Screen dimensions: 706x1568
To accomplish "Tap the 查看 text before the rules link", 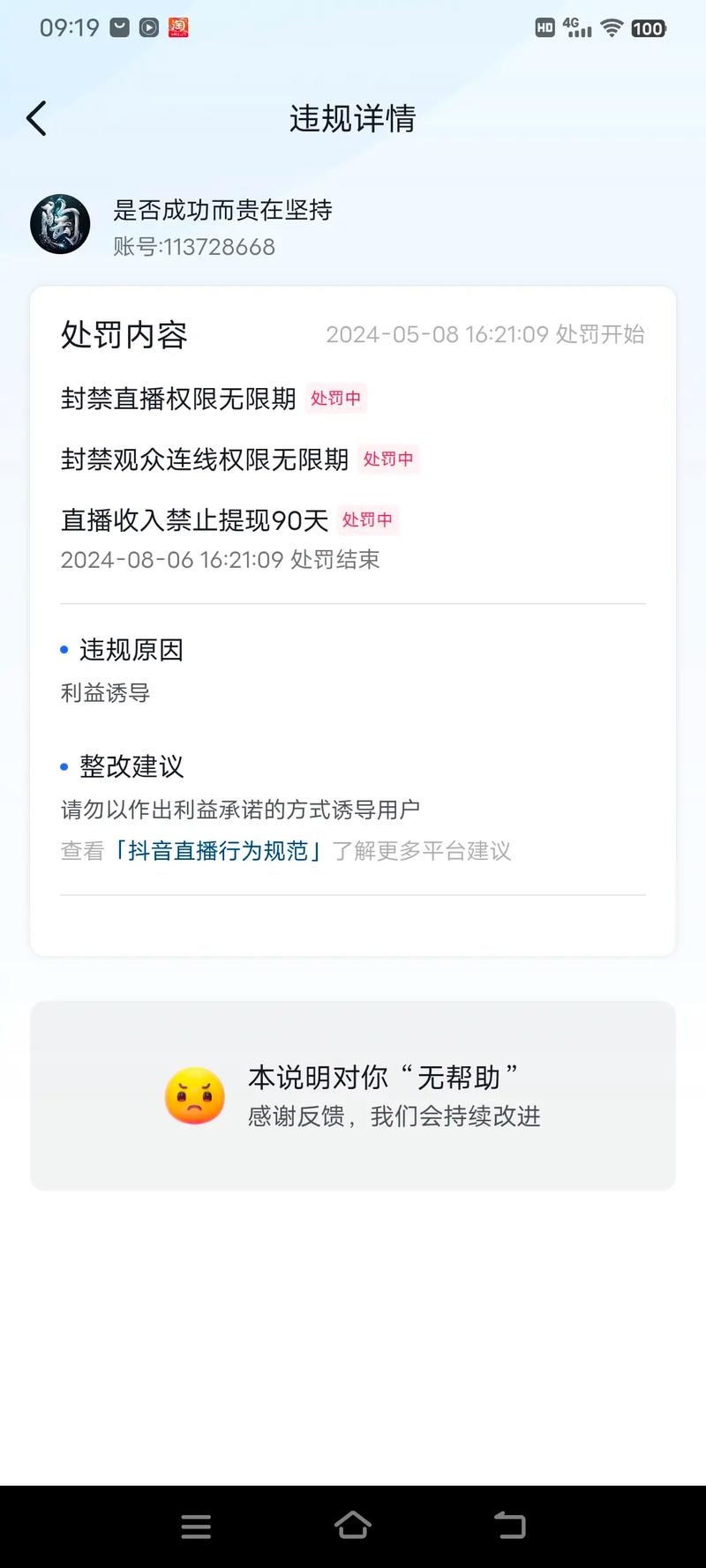I will pyautogui.click(x=80, y=851).
